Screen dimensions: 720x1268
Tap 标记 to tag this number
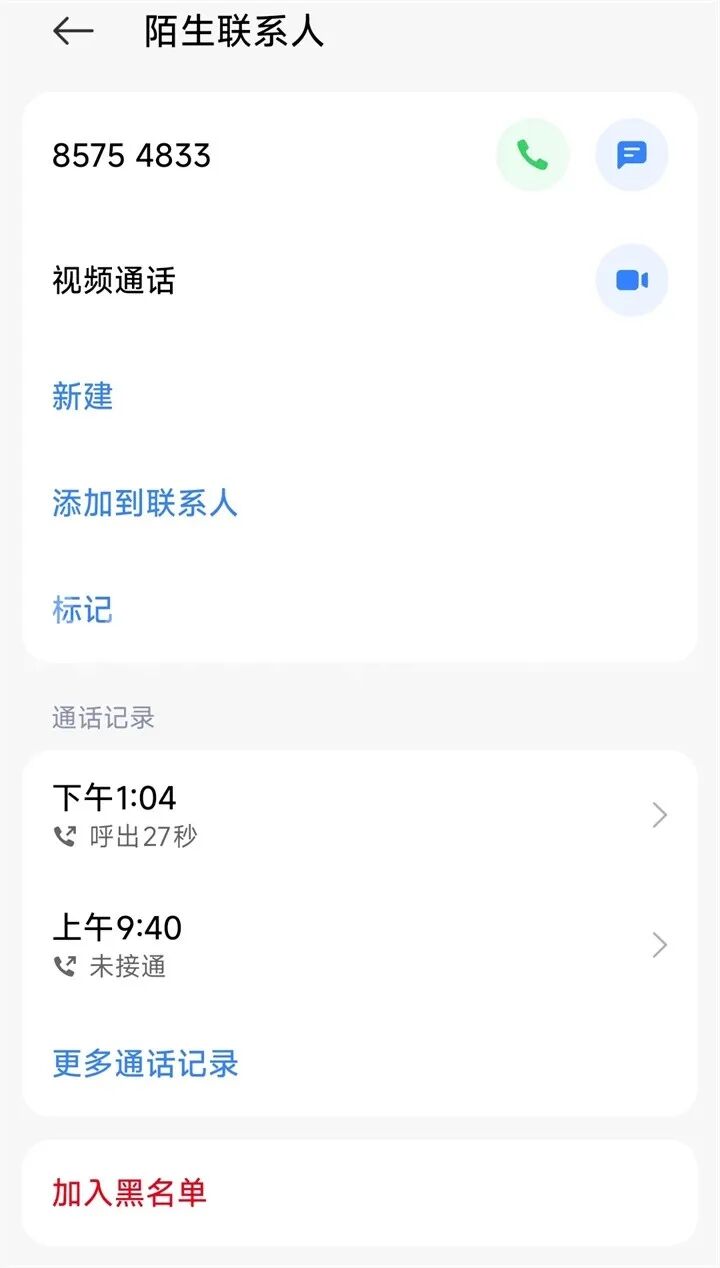(83, 609)
